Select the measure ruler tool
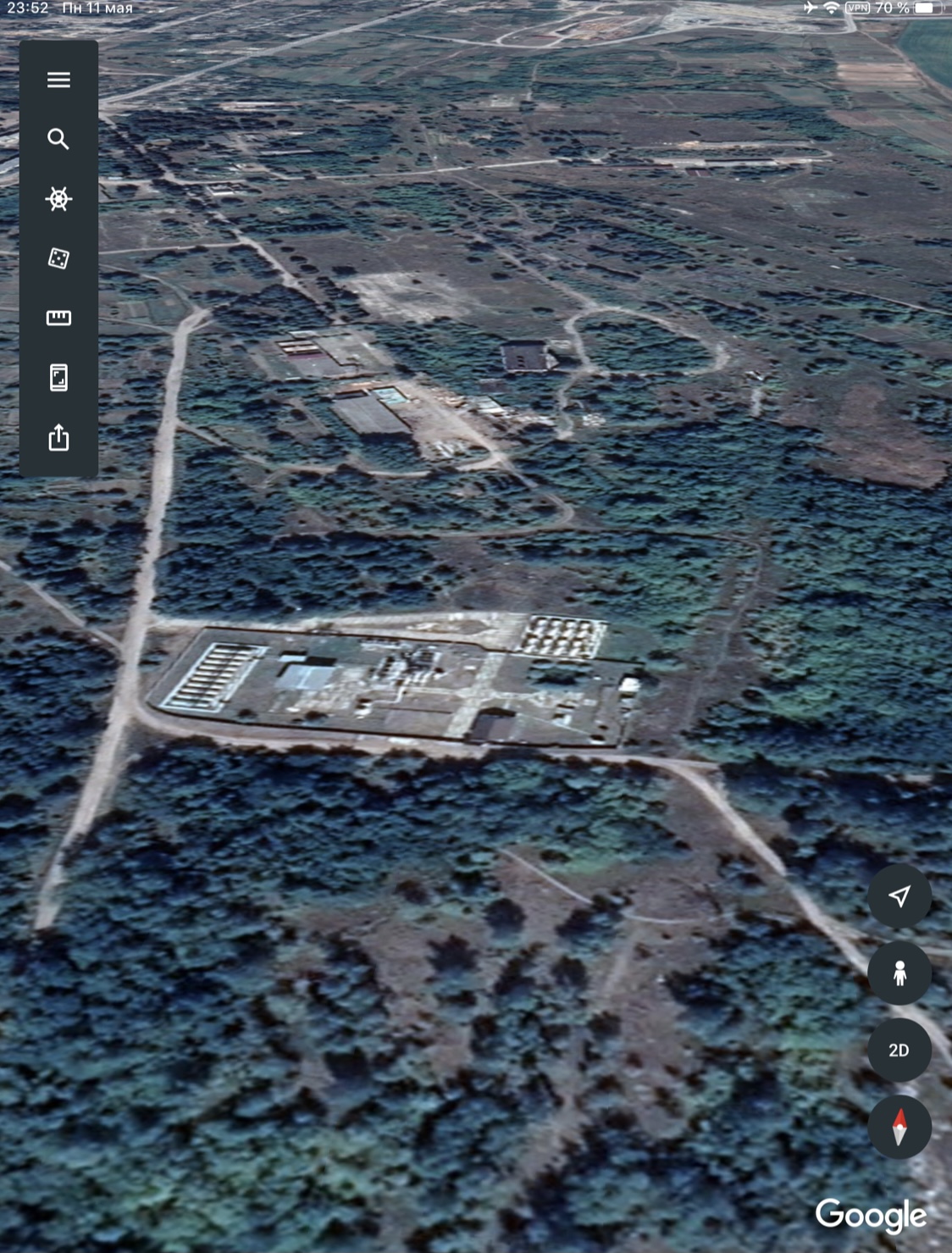The width and height of the screenshot is (952, 1253). (x=58, y=318)
